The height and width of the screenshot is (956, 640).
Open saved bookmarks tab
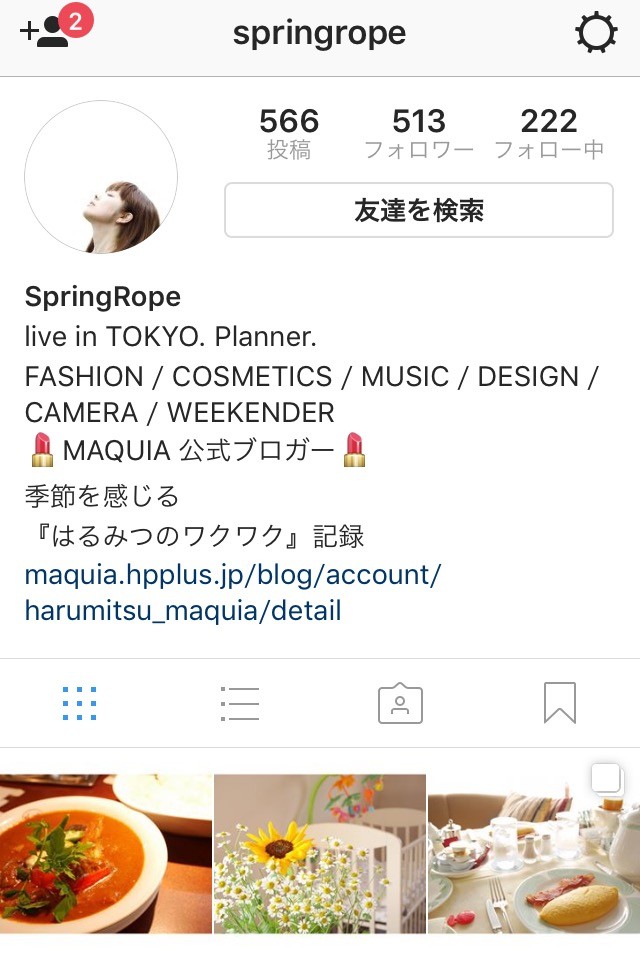[560, 703]
